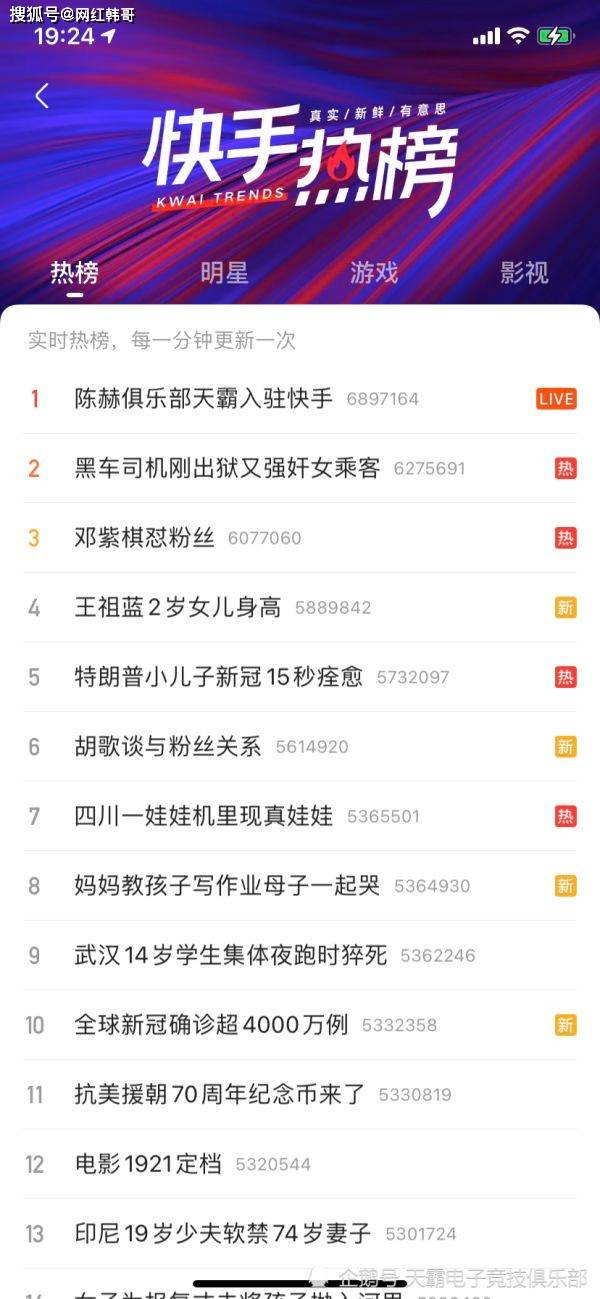Open trend 电影1921定档
Screen dimensions: 600x1299
300,1164
